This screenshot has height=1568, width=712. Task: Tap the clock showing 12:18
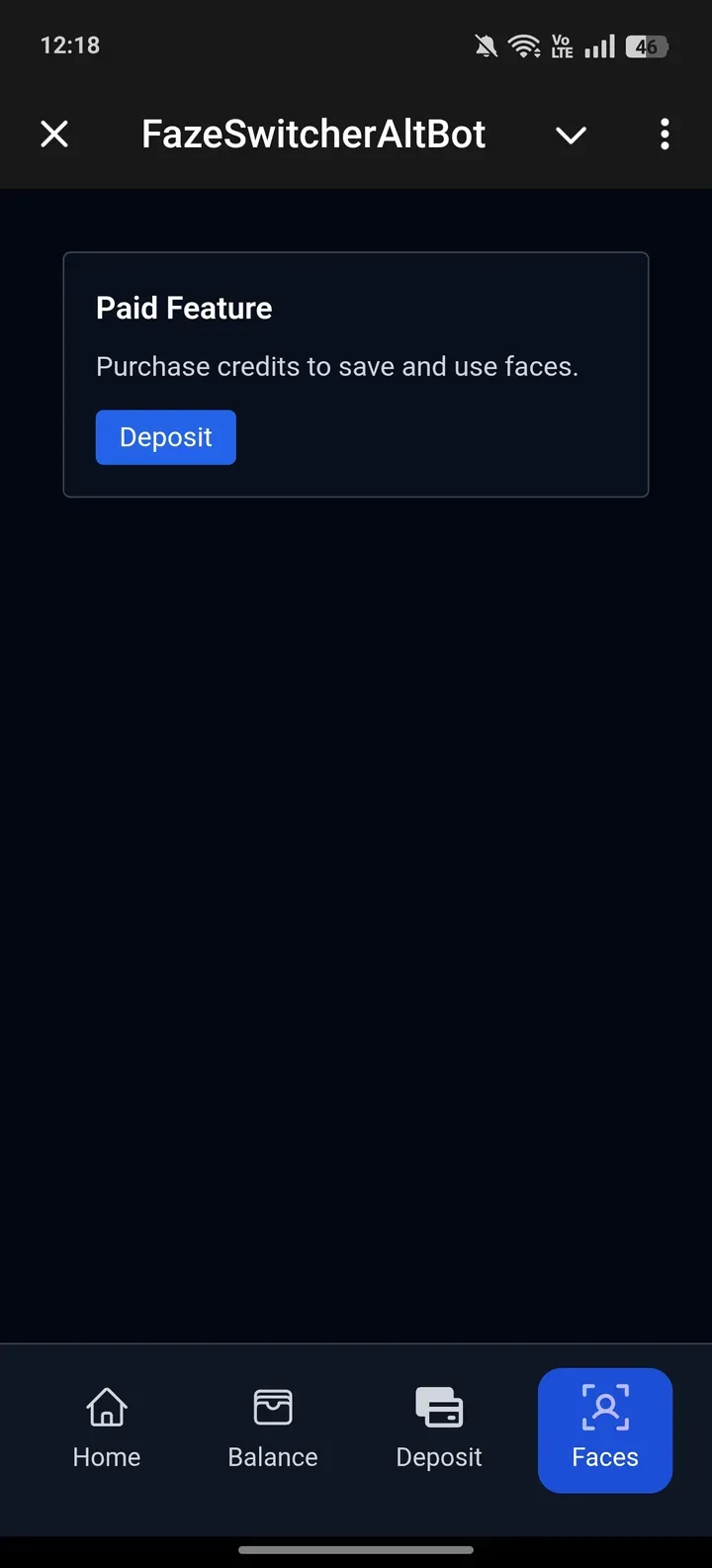[x=70, y=45]
